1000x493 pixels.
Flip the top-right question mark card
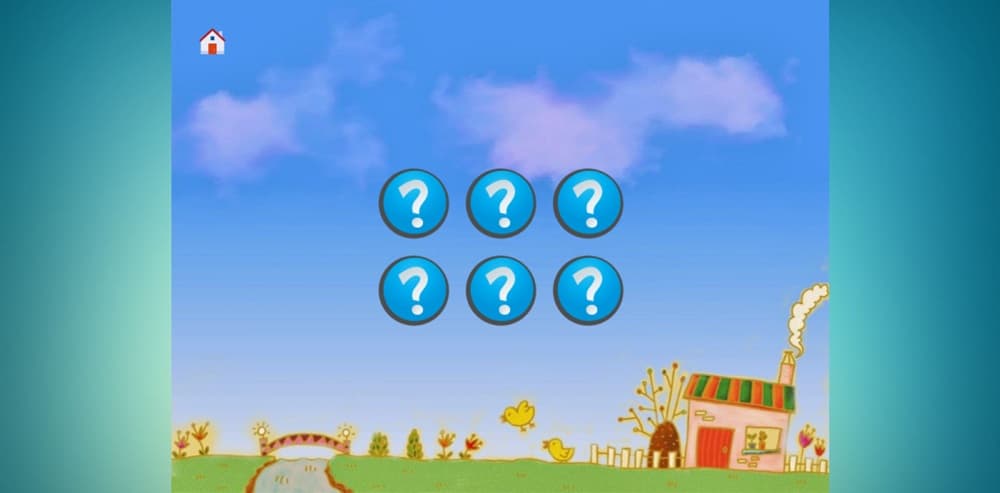point(588,203)
